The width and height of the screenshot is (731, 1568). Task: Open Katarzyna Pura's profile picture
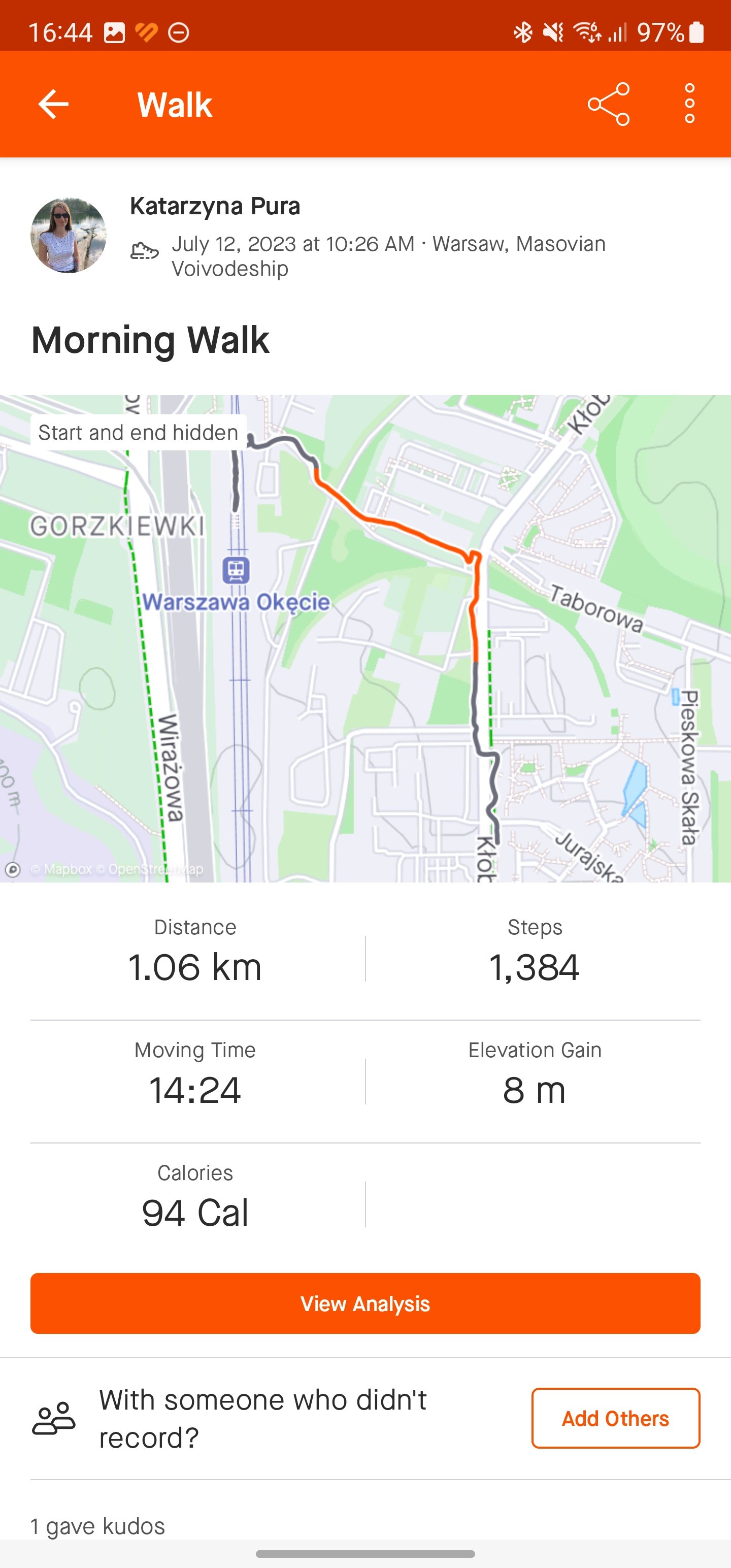68,235
